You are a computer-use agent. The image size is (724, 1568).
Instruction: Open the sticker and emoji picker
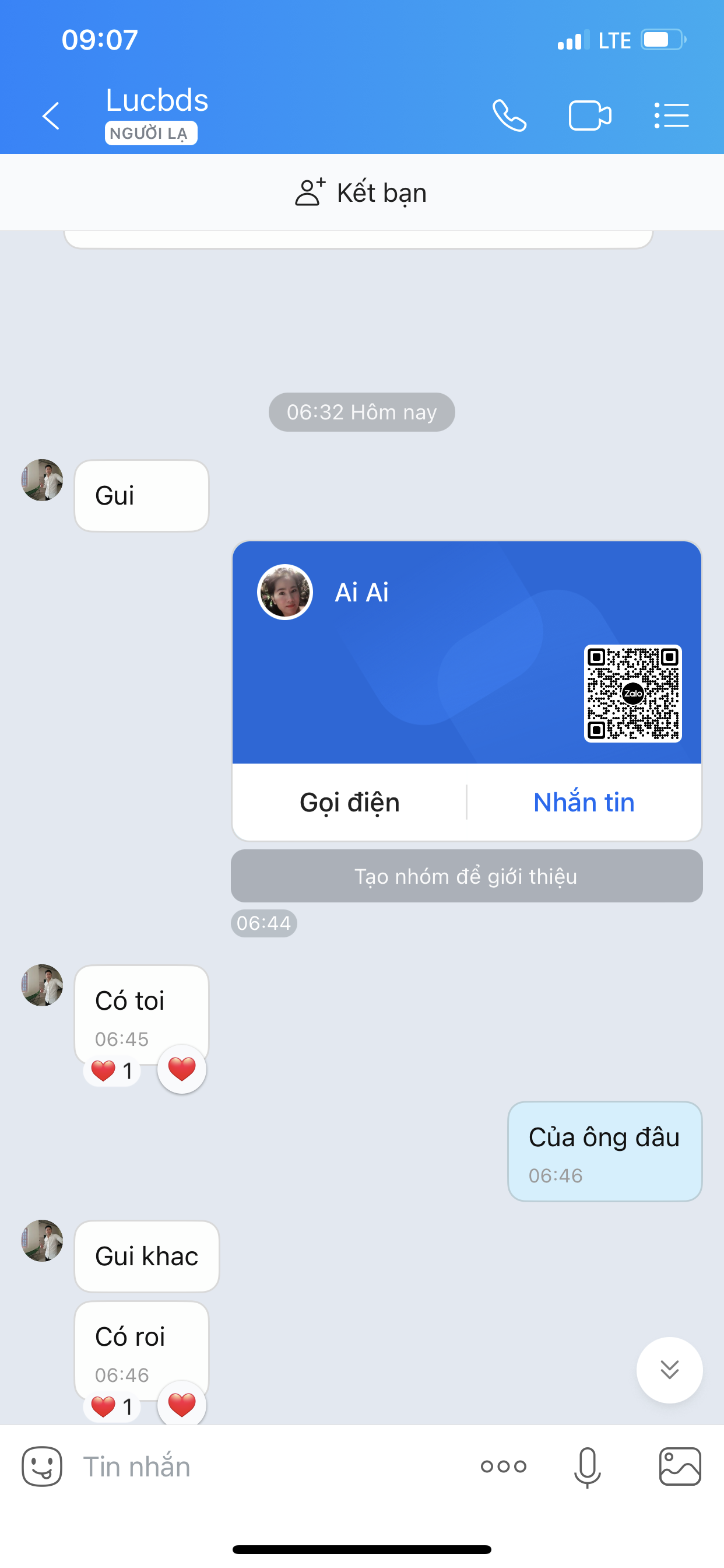42,1467
